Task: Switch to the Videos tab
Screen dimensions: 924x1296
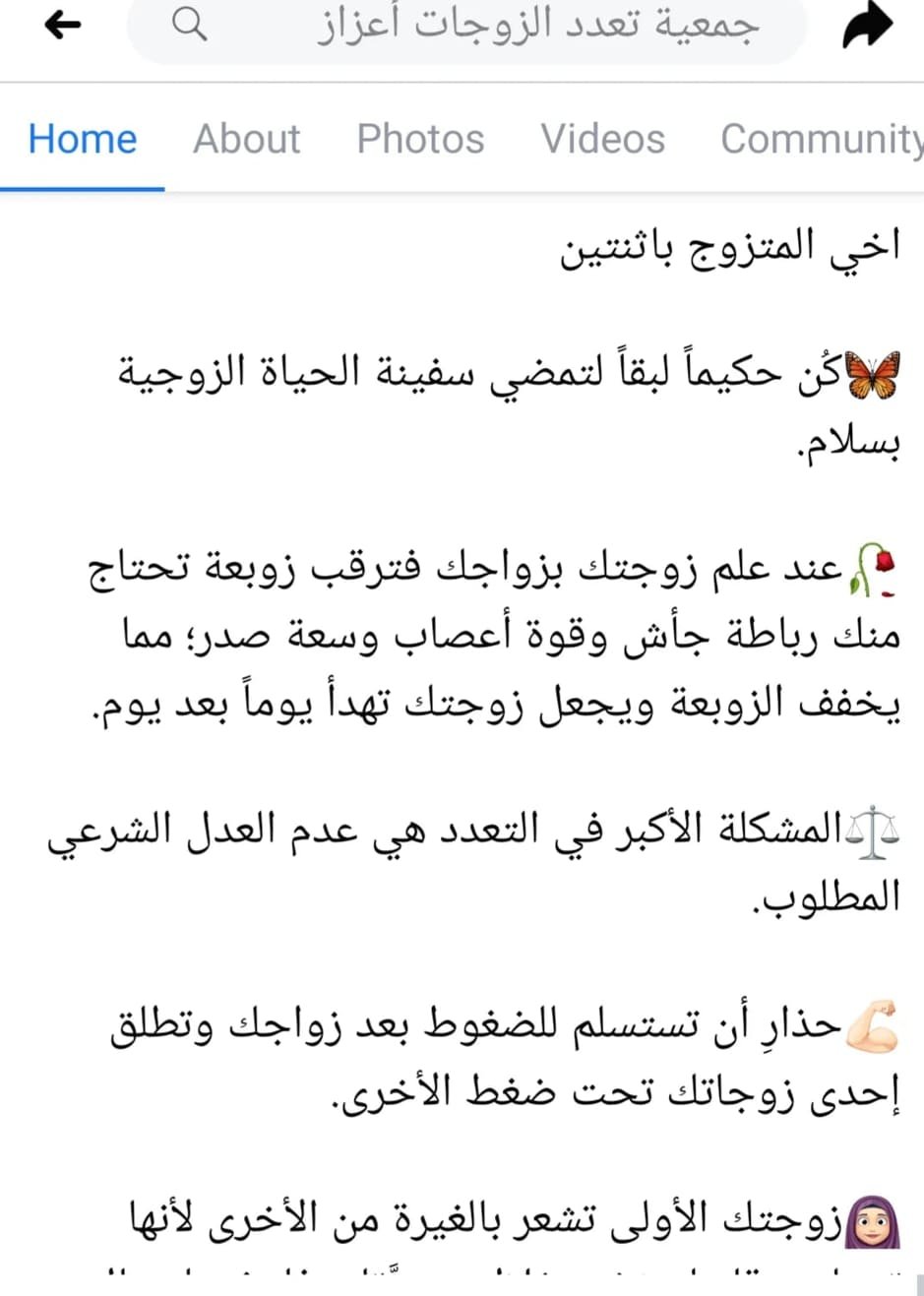Action: coord(602,139)
